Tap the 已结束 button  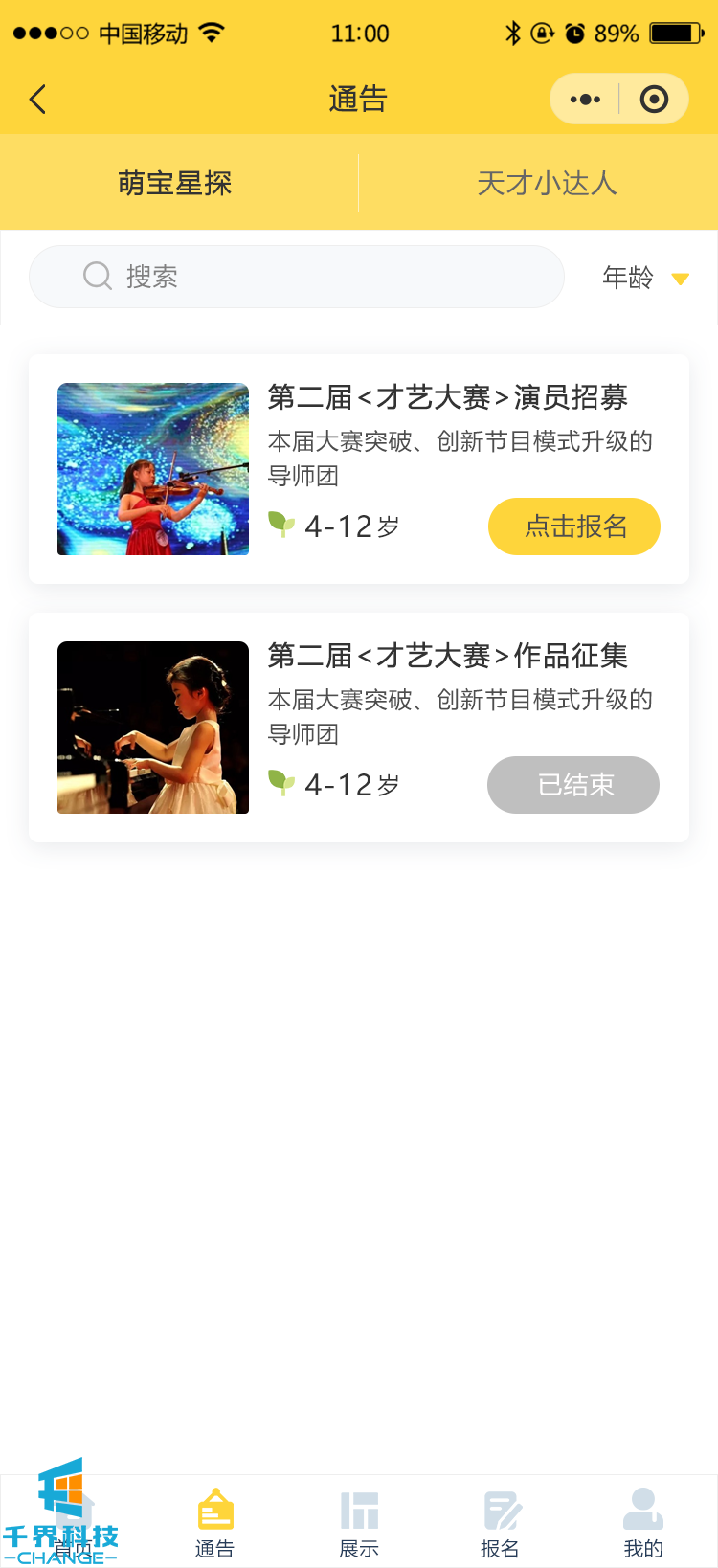tap(573, 785)
